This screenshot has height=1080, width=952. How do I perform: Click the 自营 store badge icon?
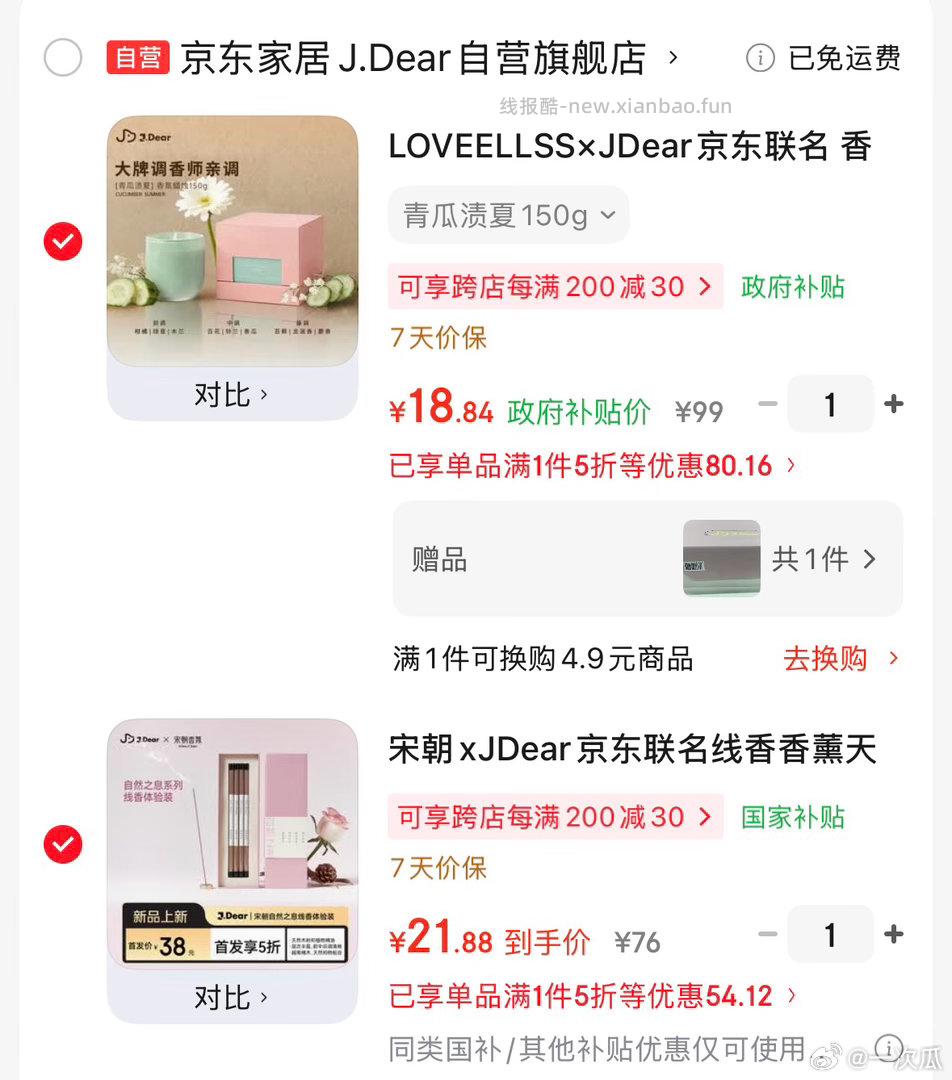[139, 57]
